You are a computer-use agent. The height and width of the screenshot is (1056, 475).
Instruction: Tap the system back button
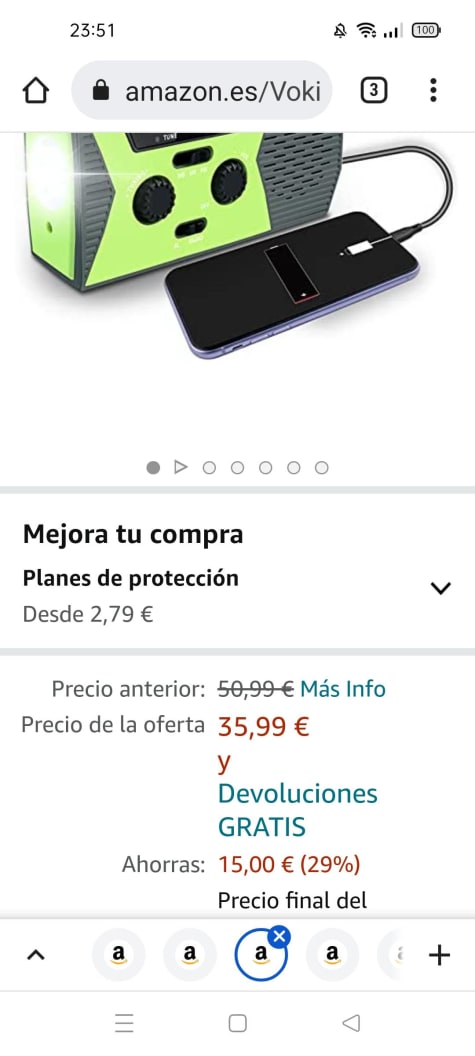coord(351,1024)
